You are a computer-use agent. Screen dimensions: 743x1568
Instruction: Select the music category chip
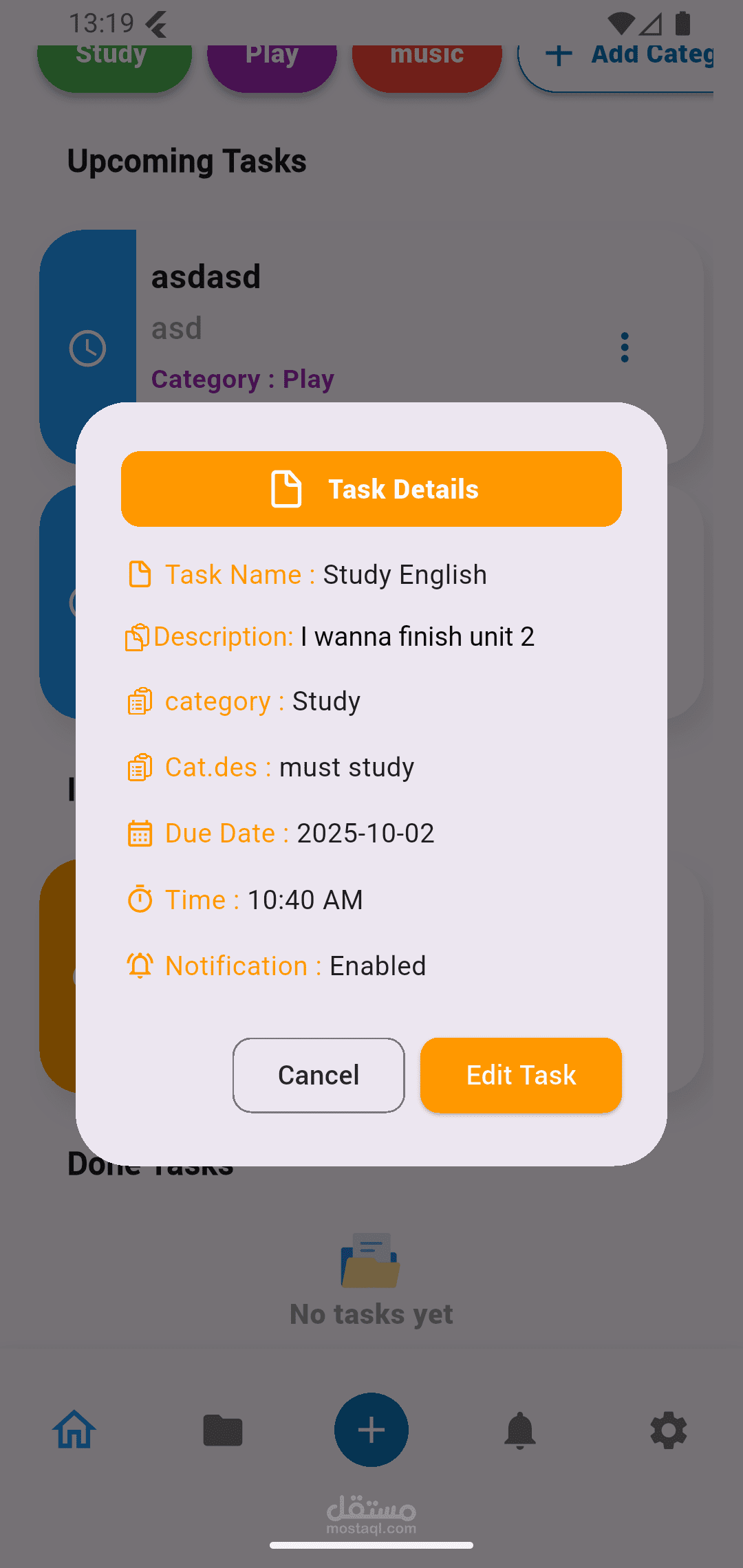point(427,67)
